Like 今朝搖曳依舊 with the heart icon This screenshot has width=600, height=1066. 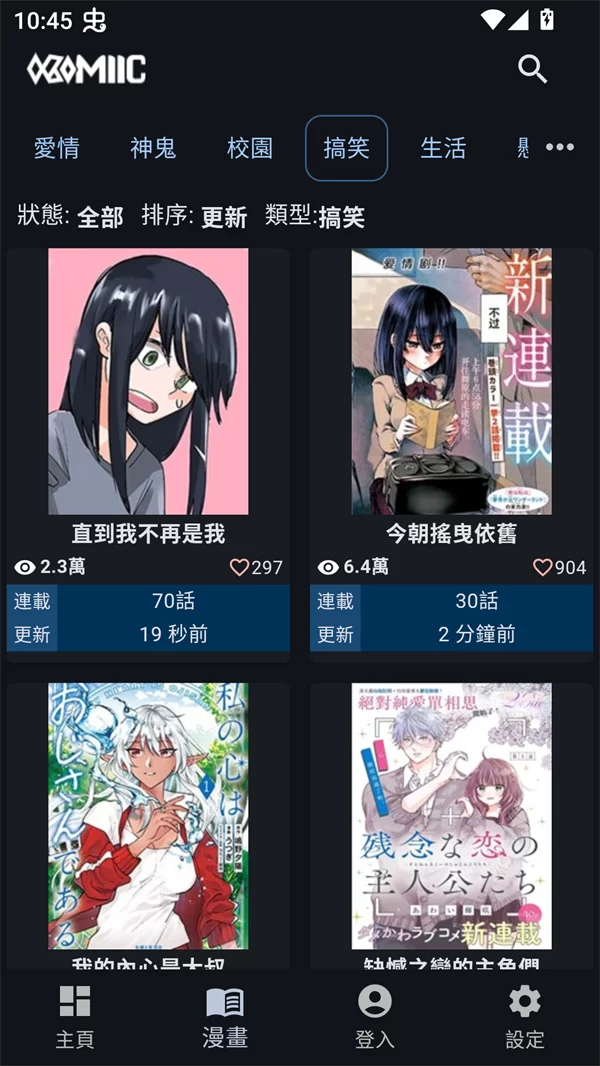coord(543,567)
